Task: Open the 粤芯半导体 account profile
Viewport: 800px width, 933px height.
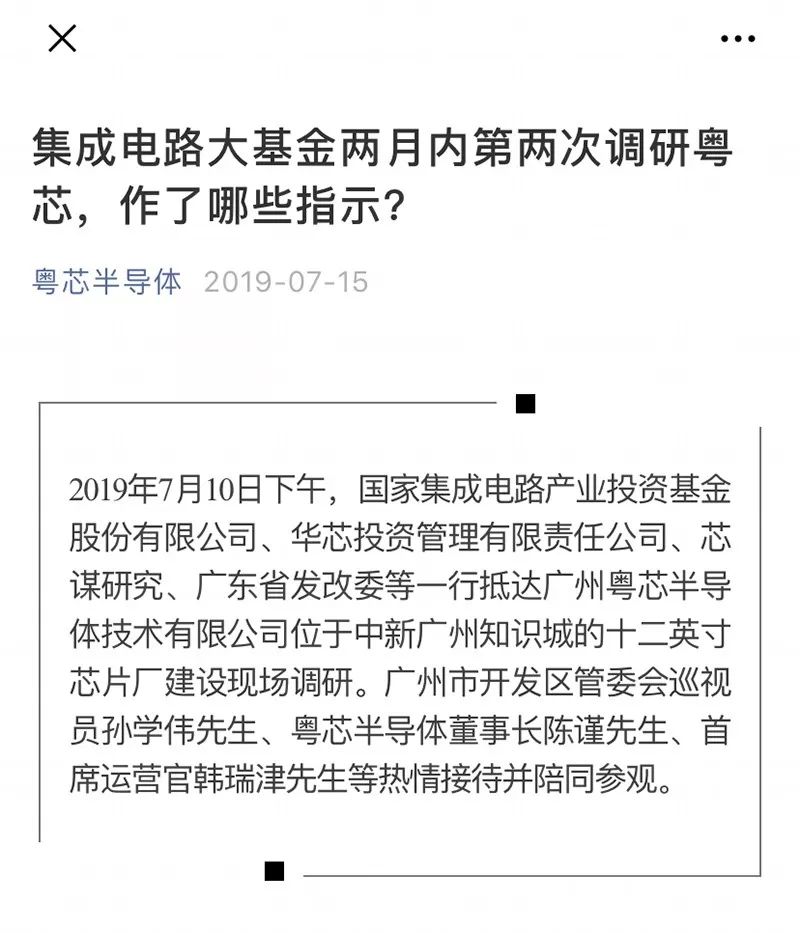Action: click(108, 282)
